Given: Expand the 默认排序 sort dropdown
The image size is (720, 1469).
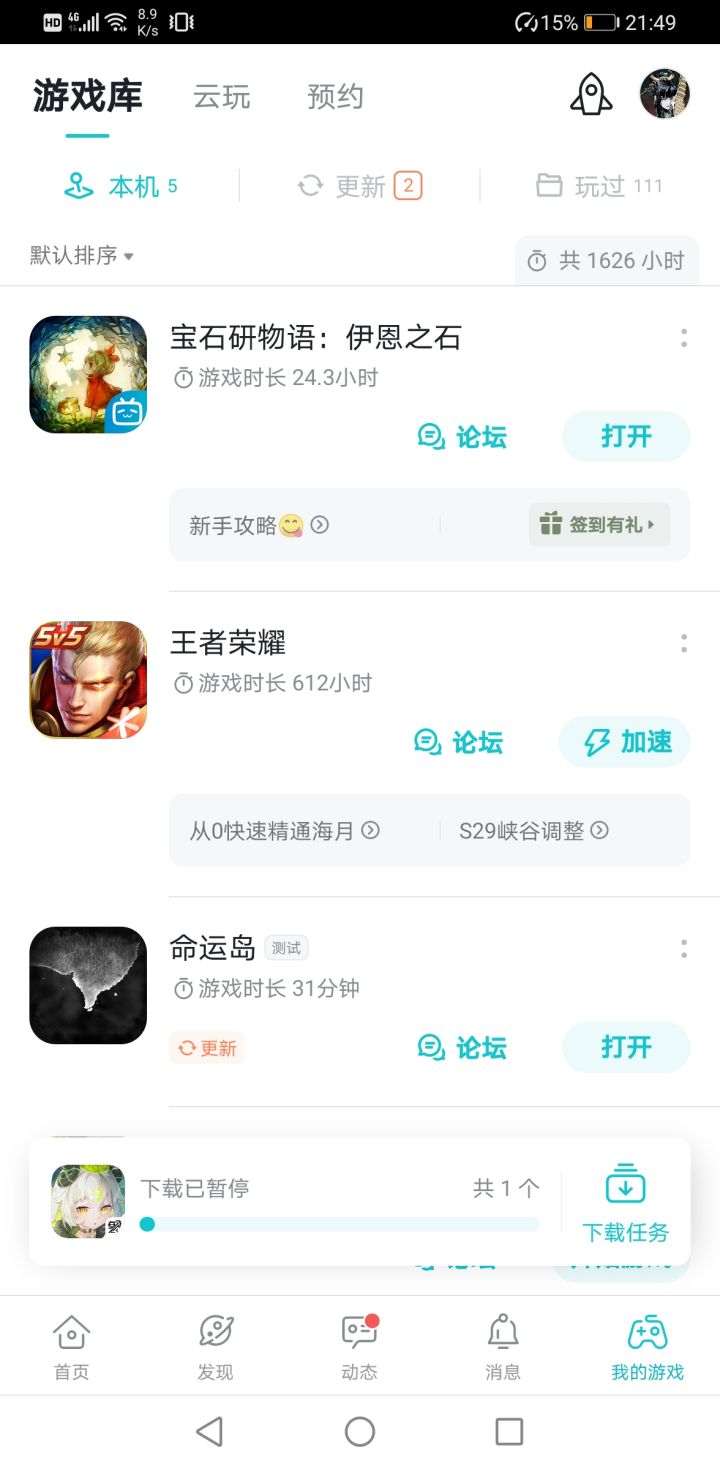Looking at the screenshot, I should coord(82,255).
